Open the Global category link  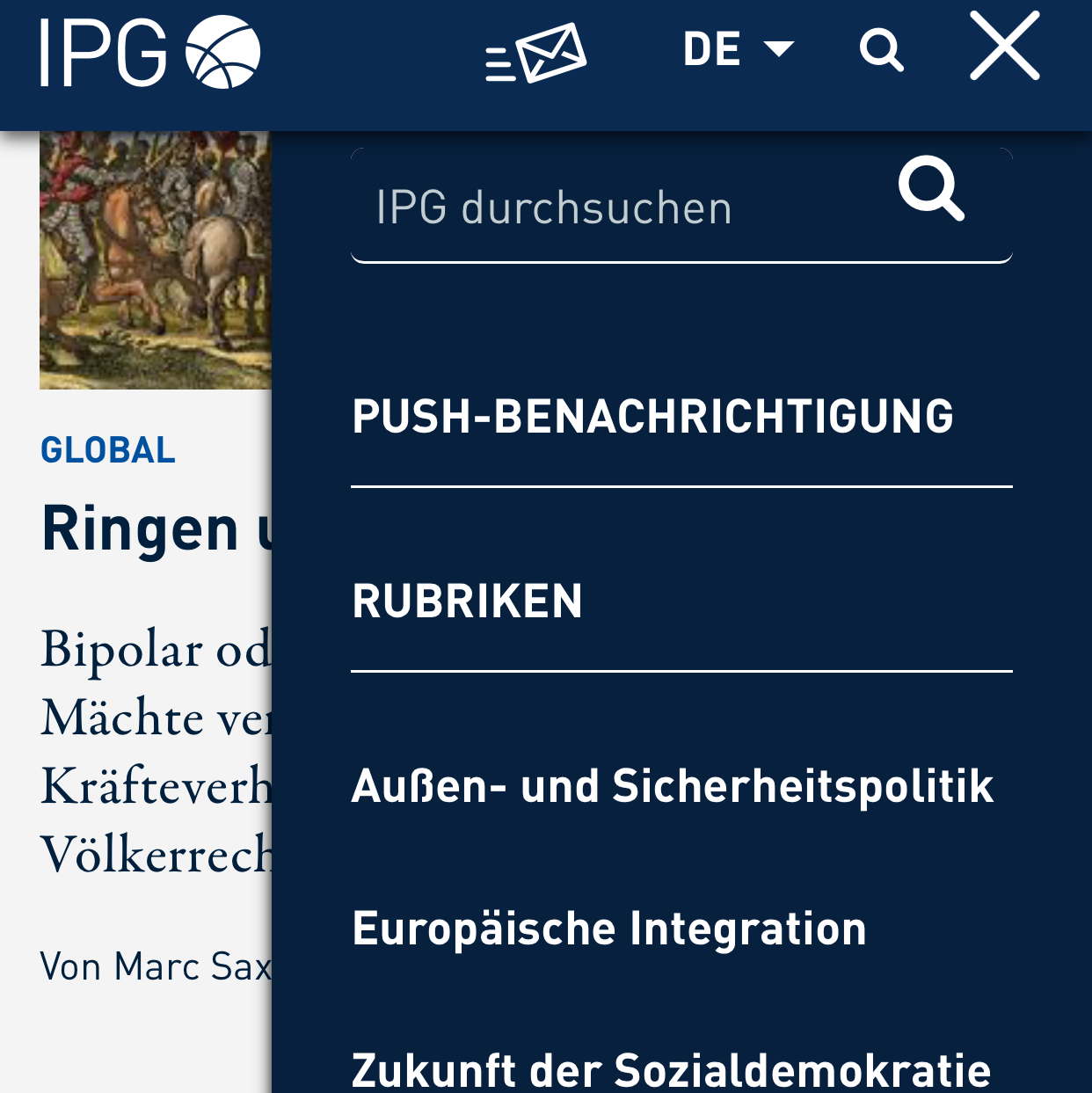click(108, 450)
